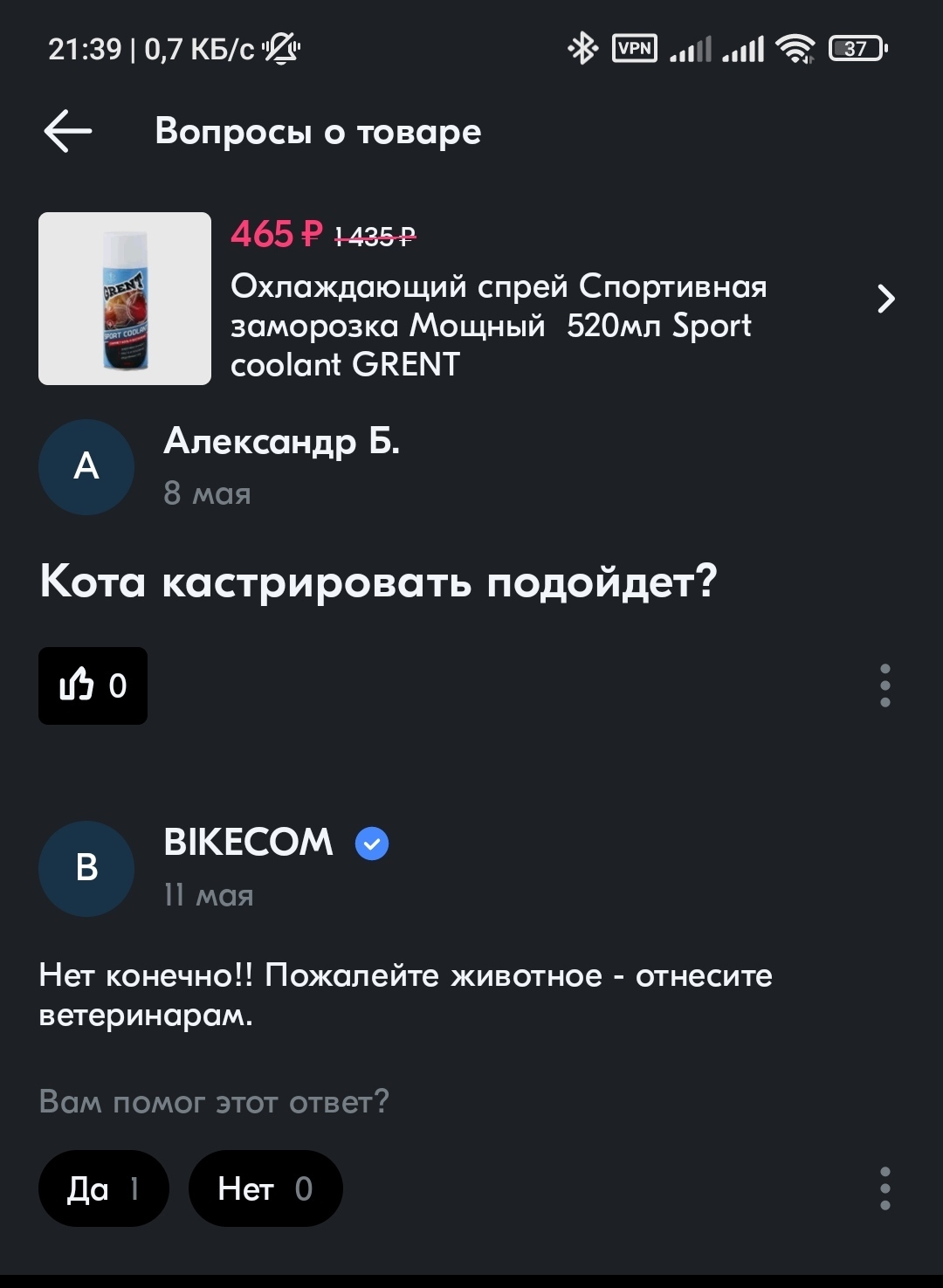943x1288 pixels.
Task: Like Александр Б.'s question
Action: [x=93, y=685]
